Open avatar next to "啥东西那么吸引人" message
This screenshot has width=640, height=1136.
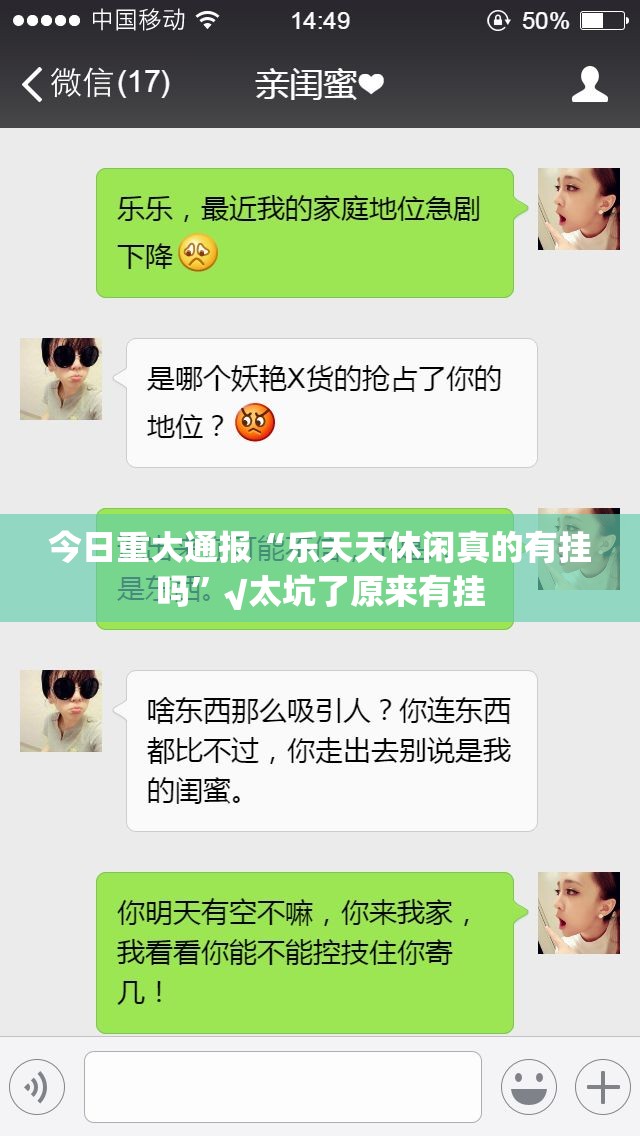pos(61,711)
